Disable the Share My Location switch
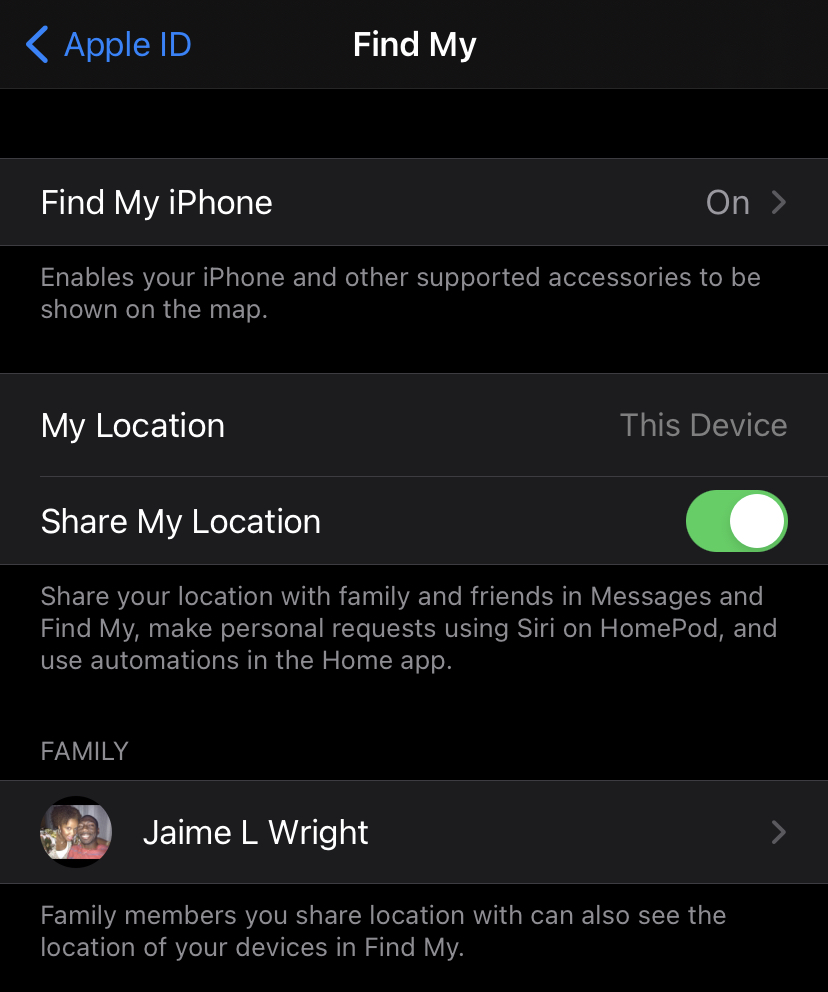Image resolution: width=828 pixels, height=992 pixels. tap(736, 522)
